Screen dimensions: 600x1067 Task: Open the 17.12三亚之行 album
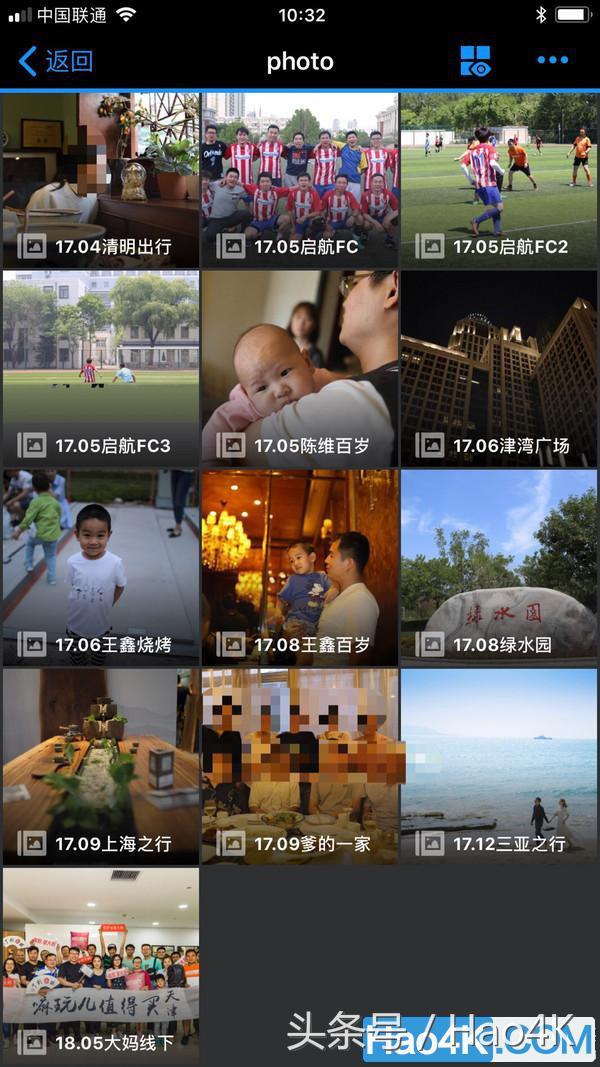point(499,766)
